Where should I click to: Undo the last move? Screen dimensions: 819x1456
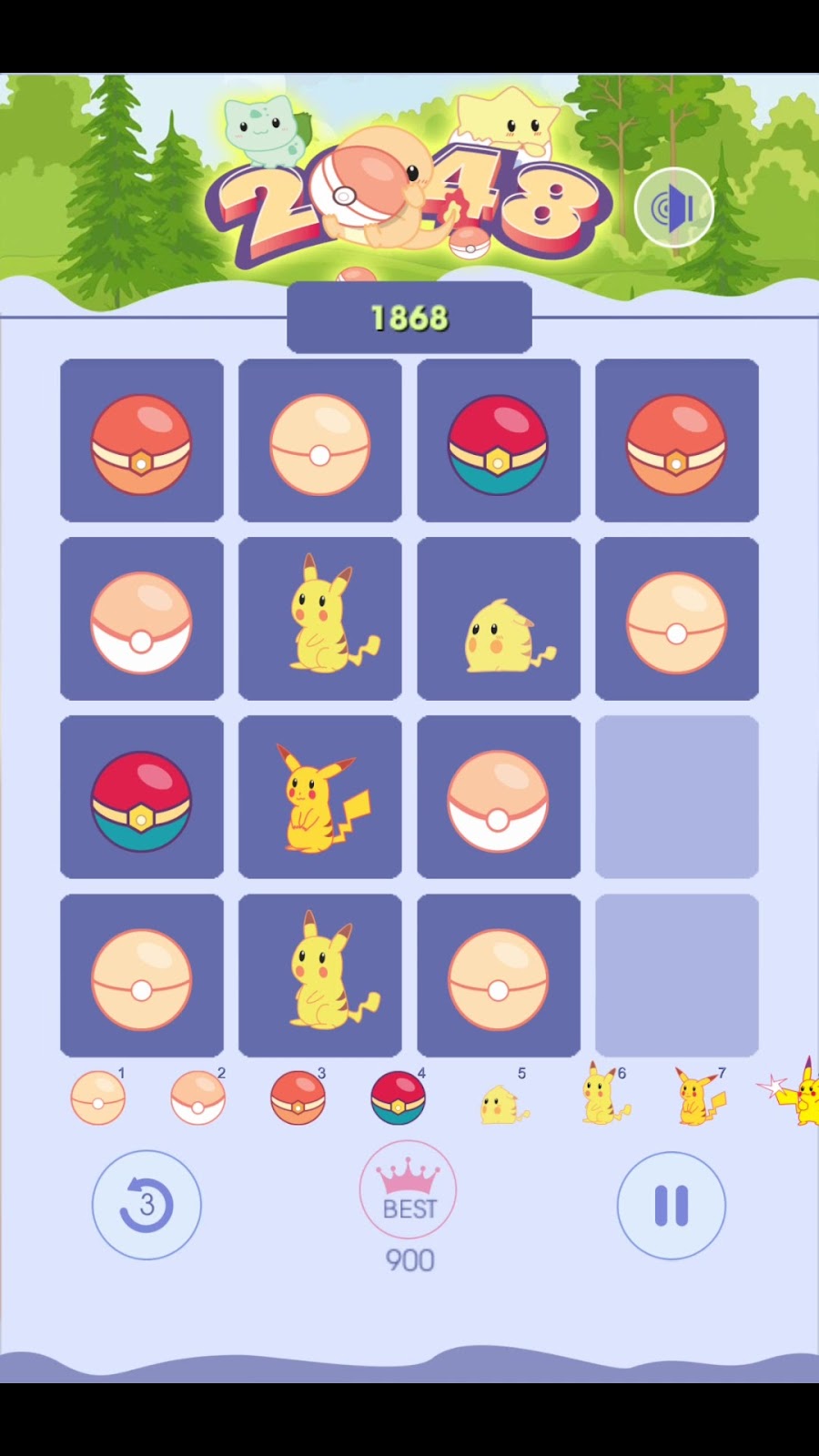[147, 1205]
